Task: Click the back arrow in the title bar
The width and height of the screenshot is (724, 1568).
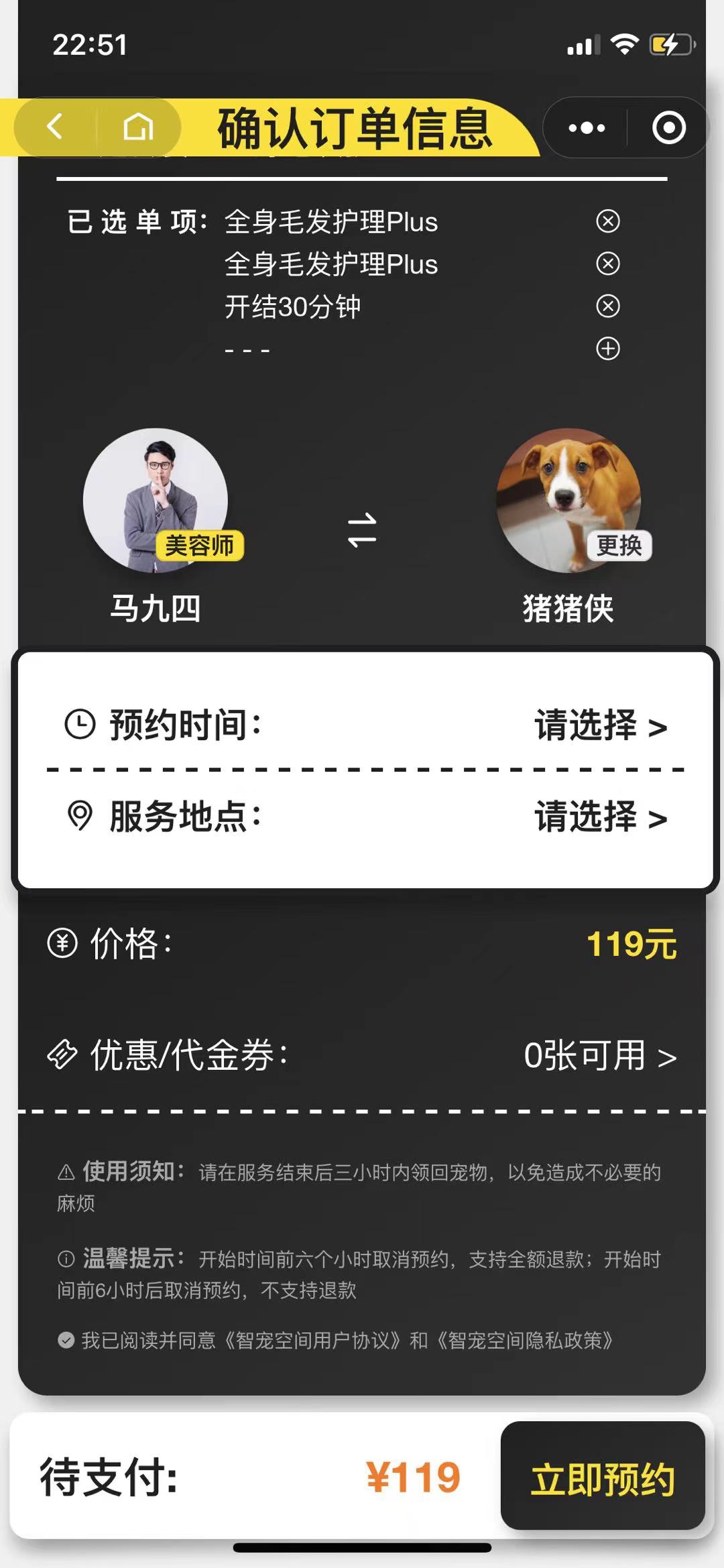Action: tap(55, 127)
